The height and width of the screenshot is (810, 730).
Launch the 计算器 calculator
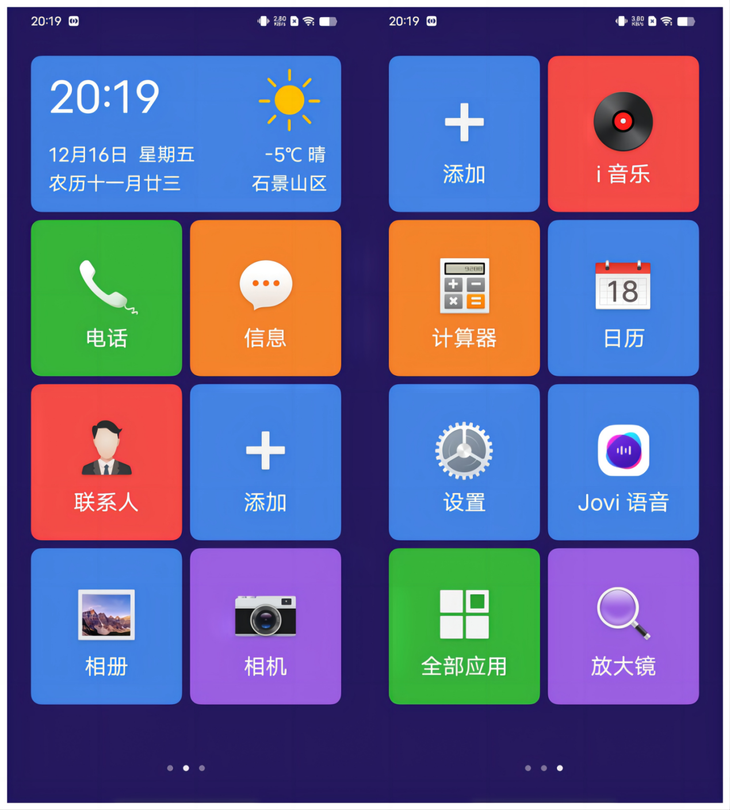(464, 298)
